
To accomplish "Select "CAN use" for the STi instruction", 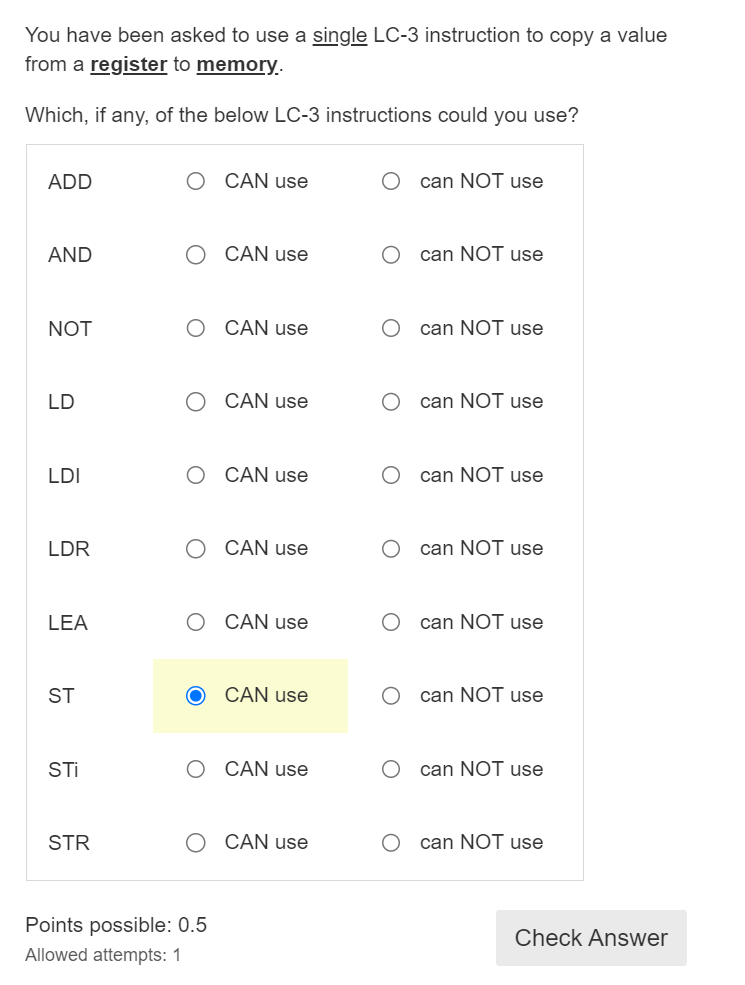I will click(195, 769).
